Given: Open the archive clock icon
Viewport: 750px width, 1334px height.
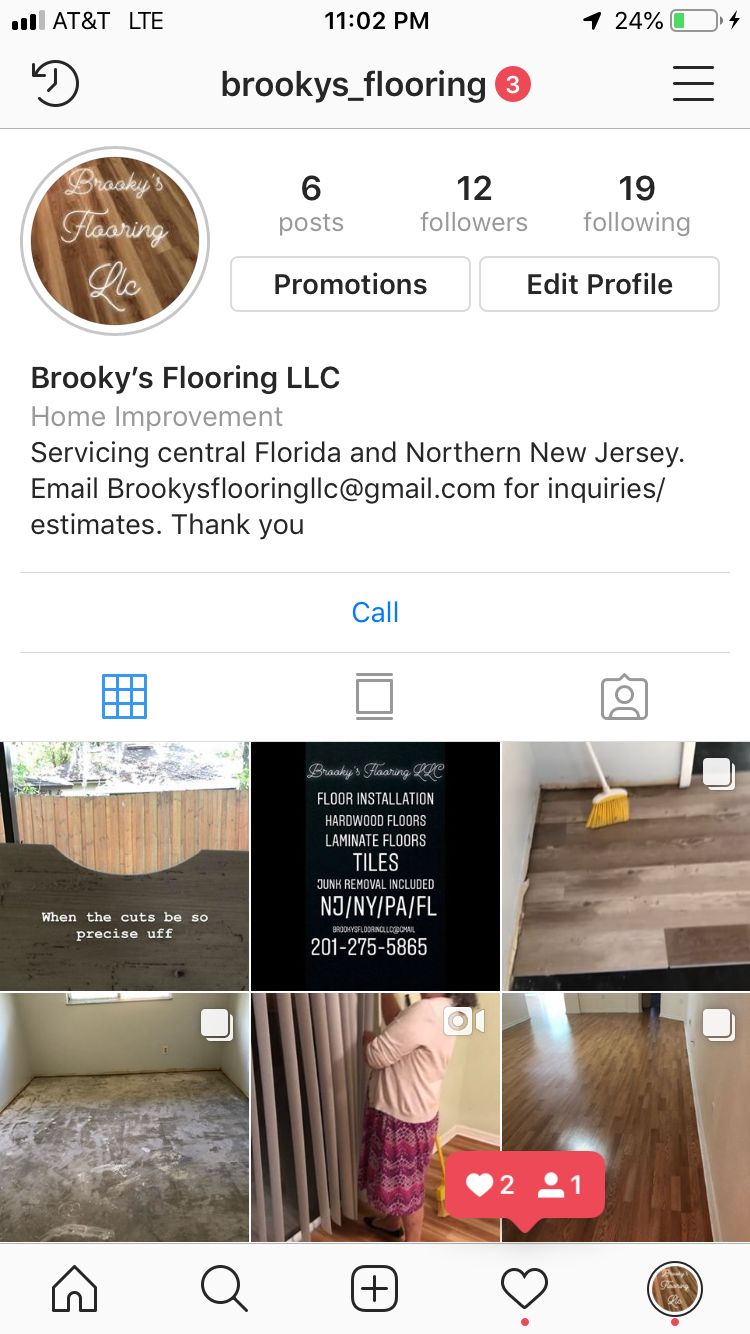Looking at the screenshot, I should [x=55, y=84].
